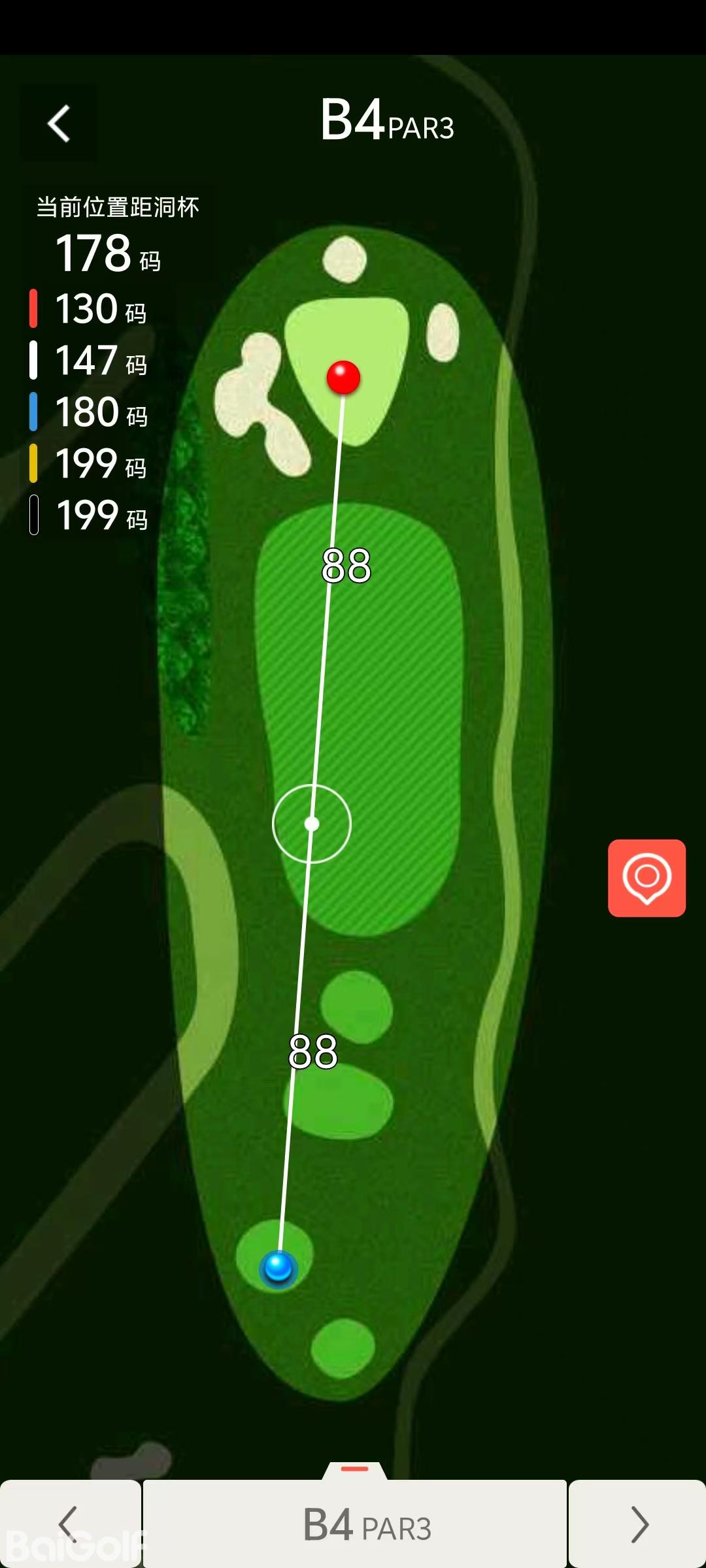Viewport: 706px width, 1568px height.
Task: Tap the white target circle on the fairway
Action: pyautogui.click(x=312, y=824)
